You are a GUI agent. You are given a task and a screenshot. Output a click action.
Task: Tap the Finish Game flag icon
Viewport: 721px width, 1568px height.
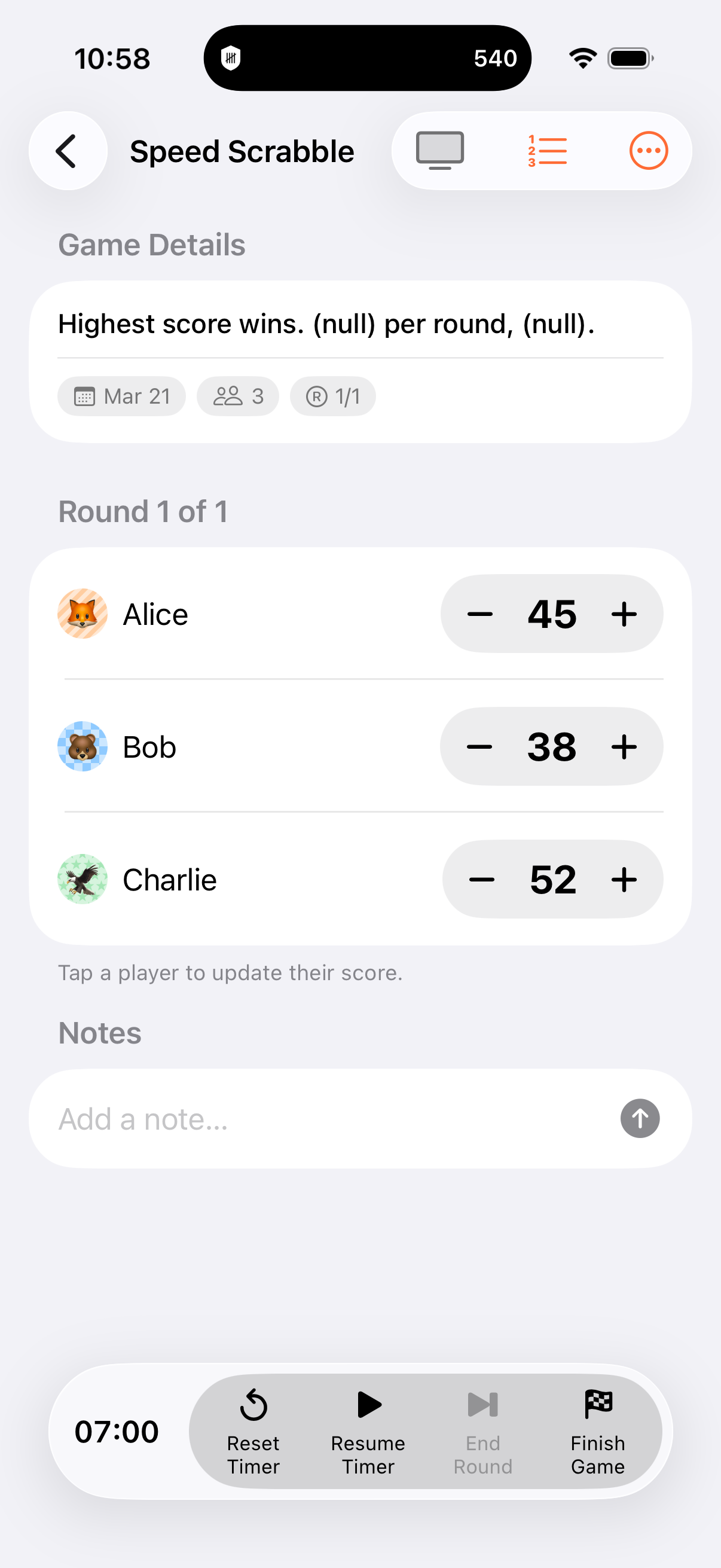coord(598,1405)
